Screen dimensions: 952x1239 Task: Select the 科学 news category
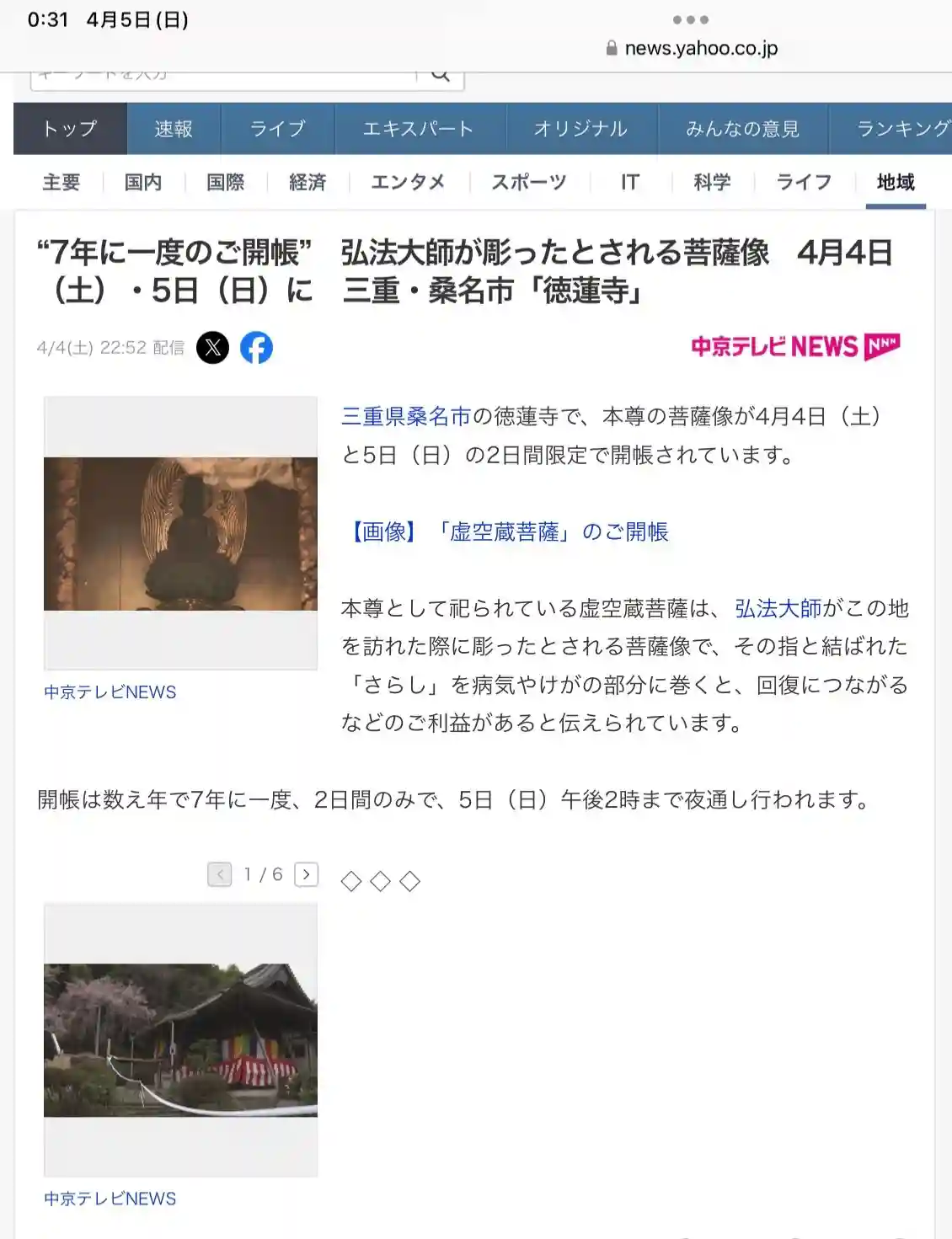tap(712, 182)
